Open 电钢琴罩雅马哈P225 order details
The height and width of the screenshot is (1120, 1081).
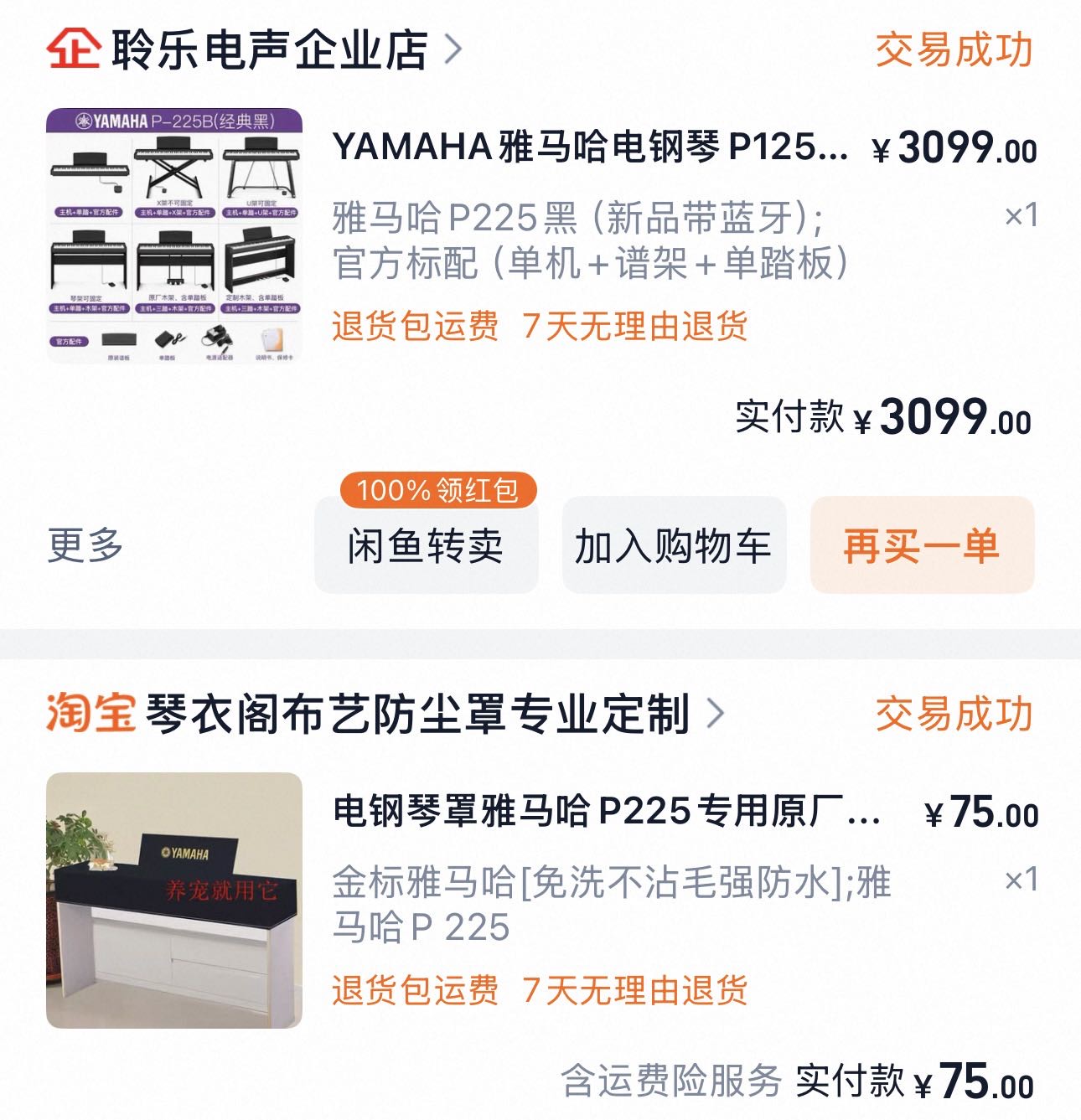coord(606,812)
